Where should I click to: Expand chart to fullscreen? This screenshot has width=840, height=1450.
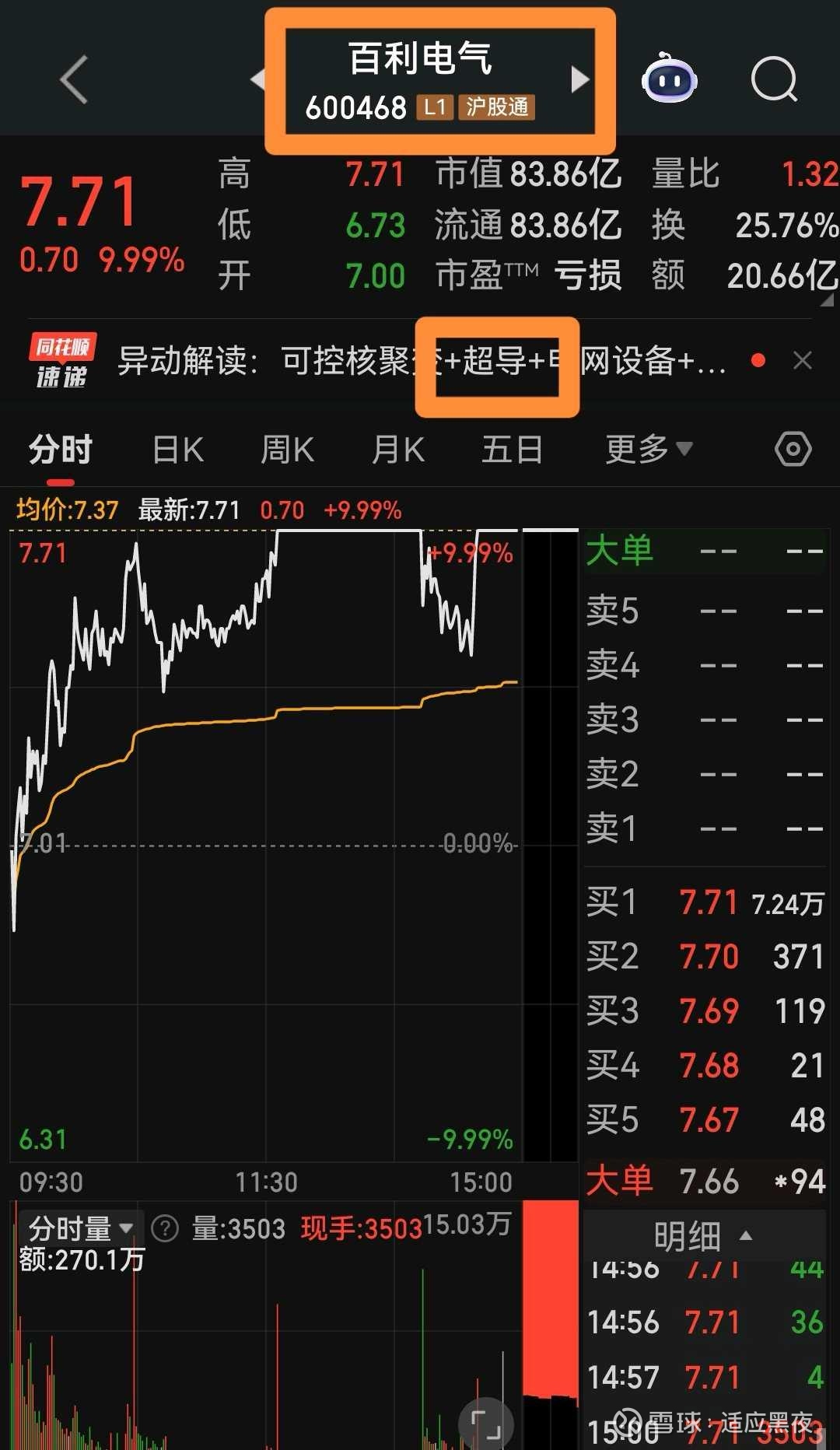(486, 1425)
